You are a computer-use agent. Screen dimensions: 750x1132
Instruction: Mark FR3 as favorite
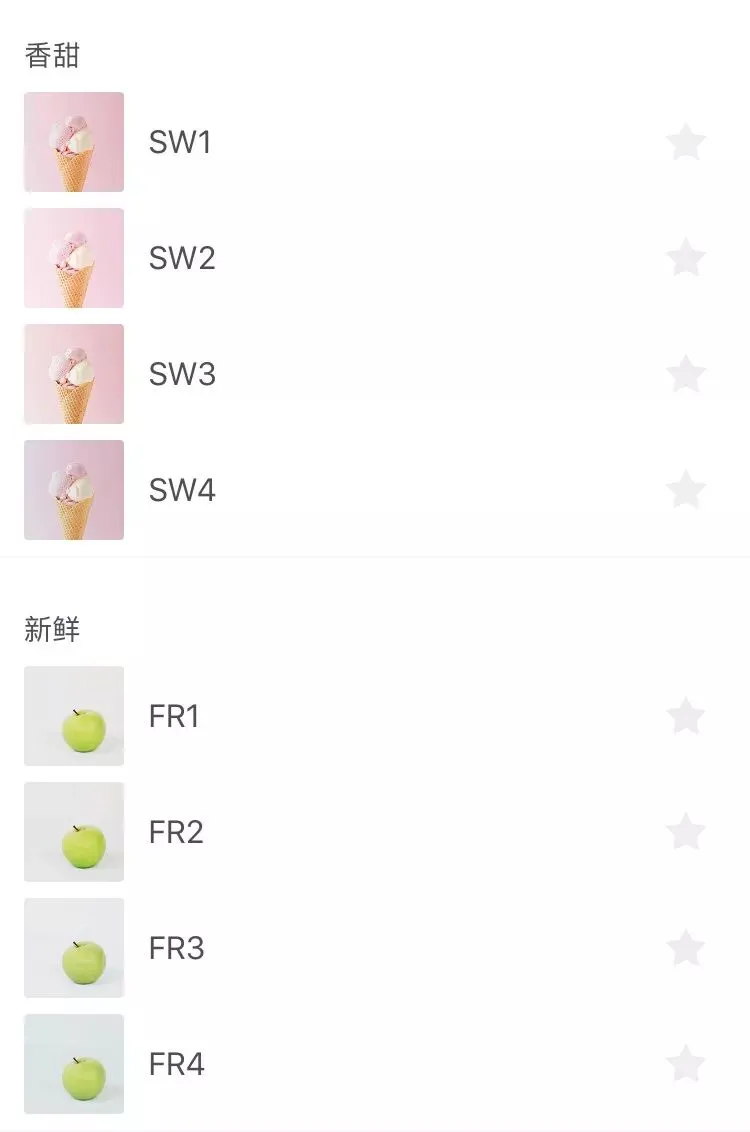(686, 948)
